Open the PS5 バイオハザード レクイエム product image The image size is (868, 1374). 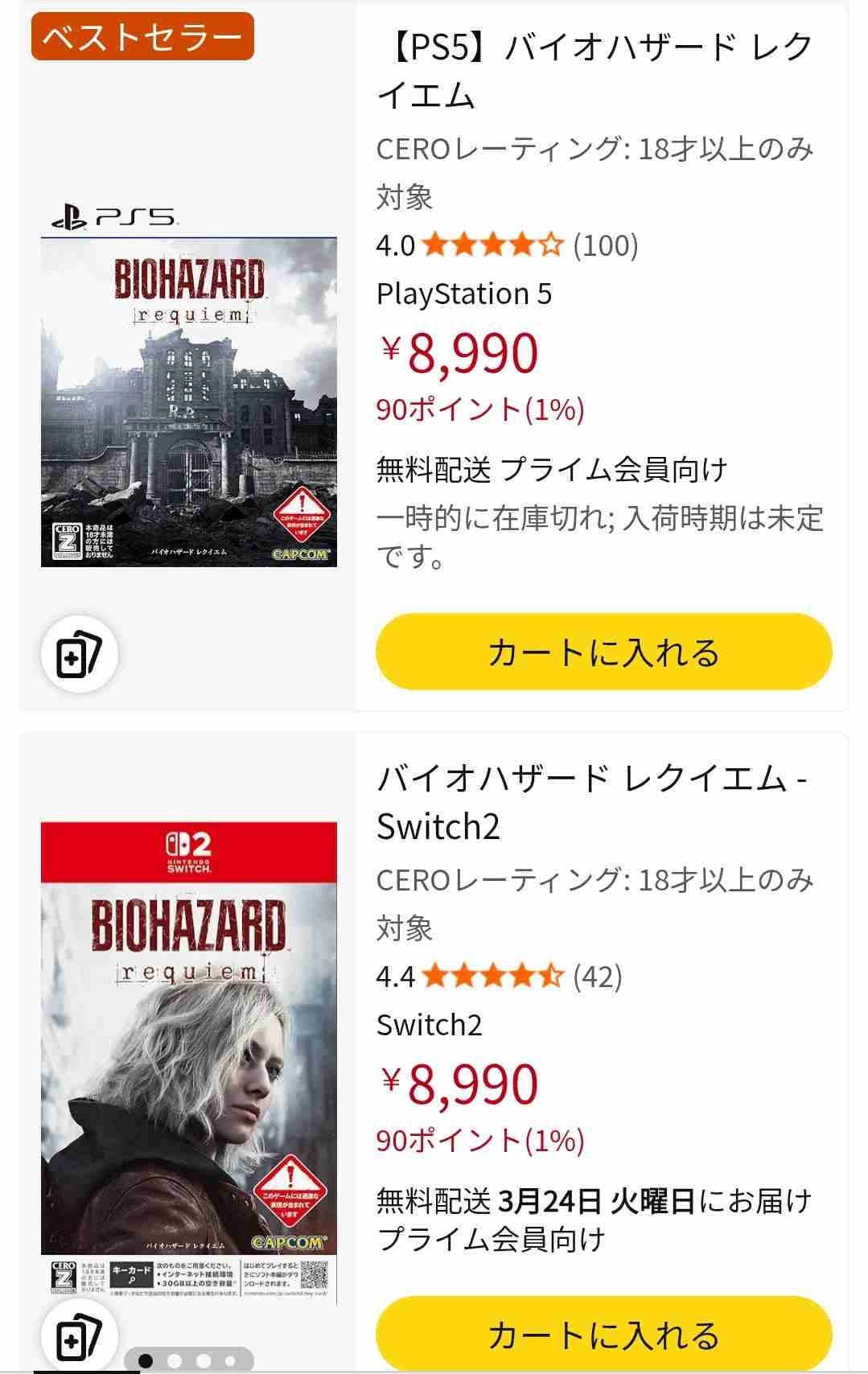189,402
